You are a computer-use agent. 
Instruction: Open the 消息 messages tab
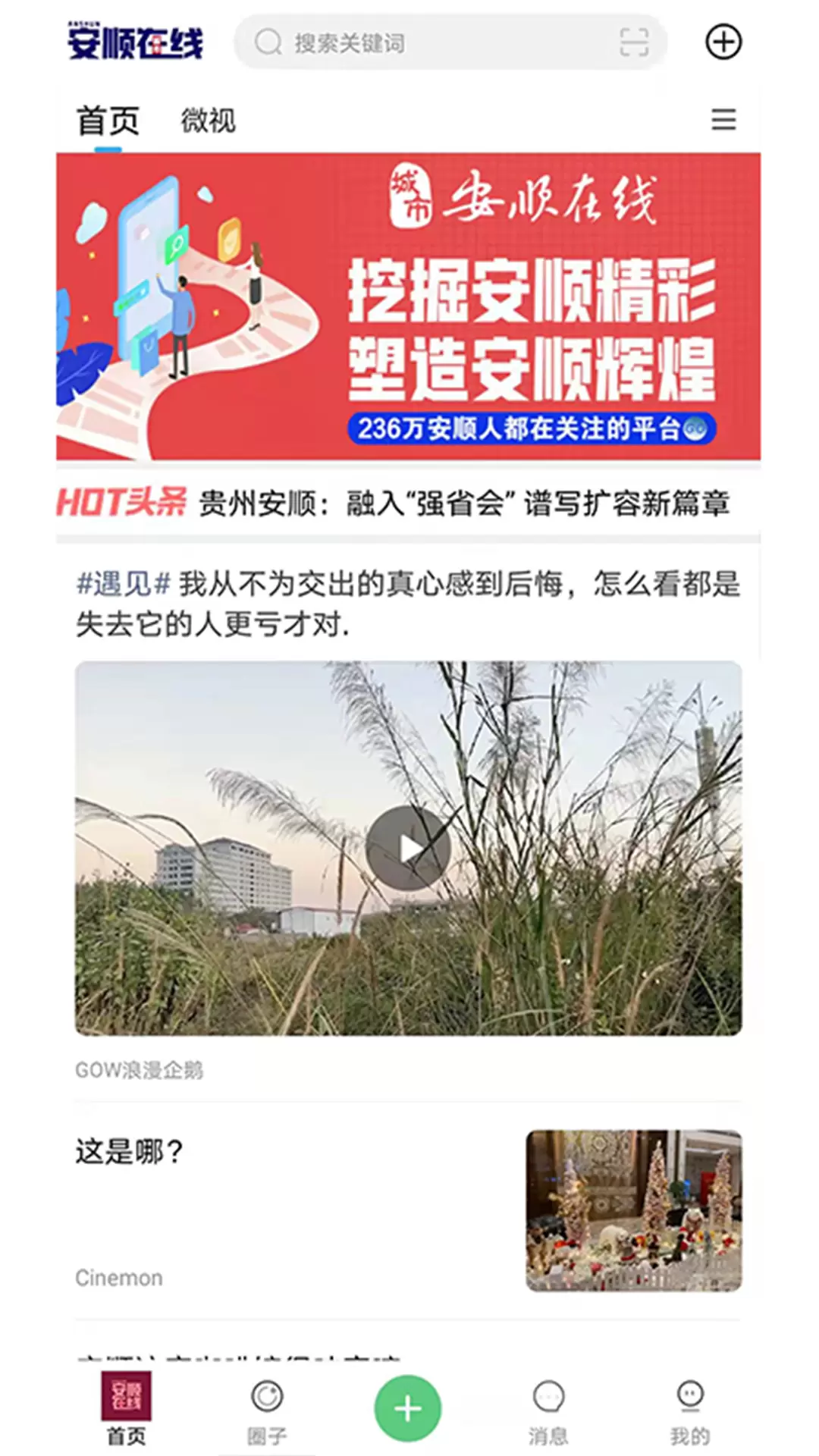tap(548, 1412)
